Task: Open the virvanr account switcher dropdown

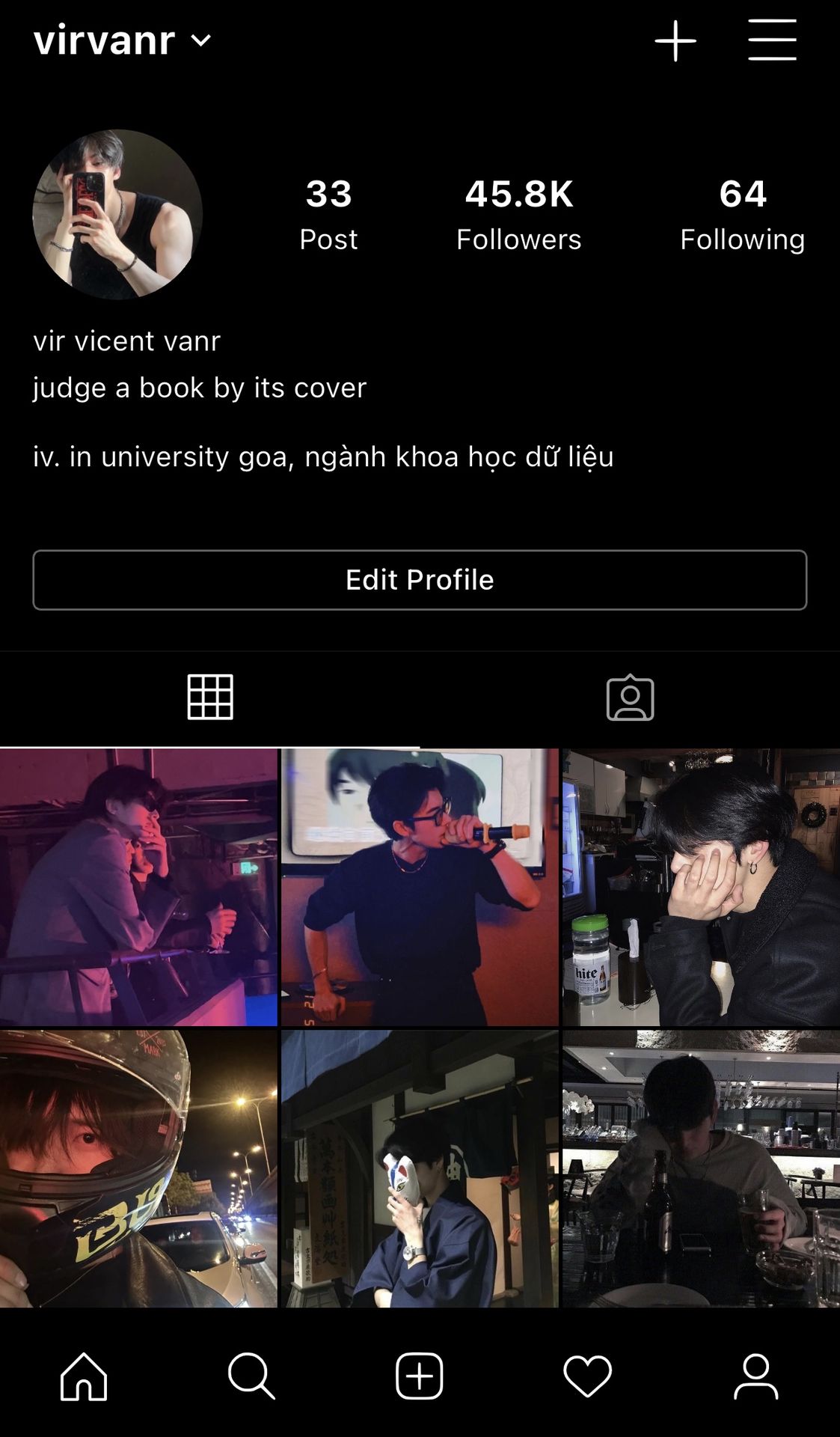Action: point(123,40)
